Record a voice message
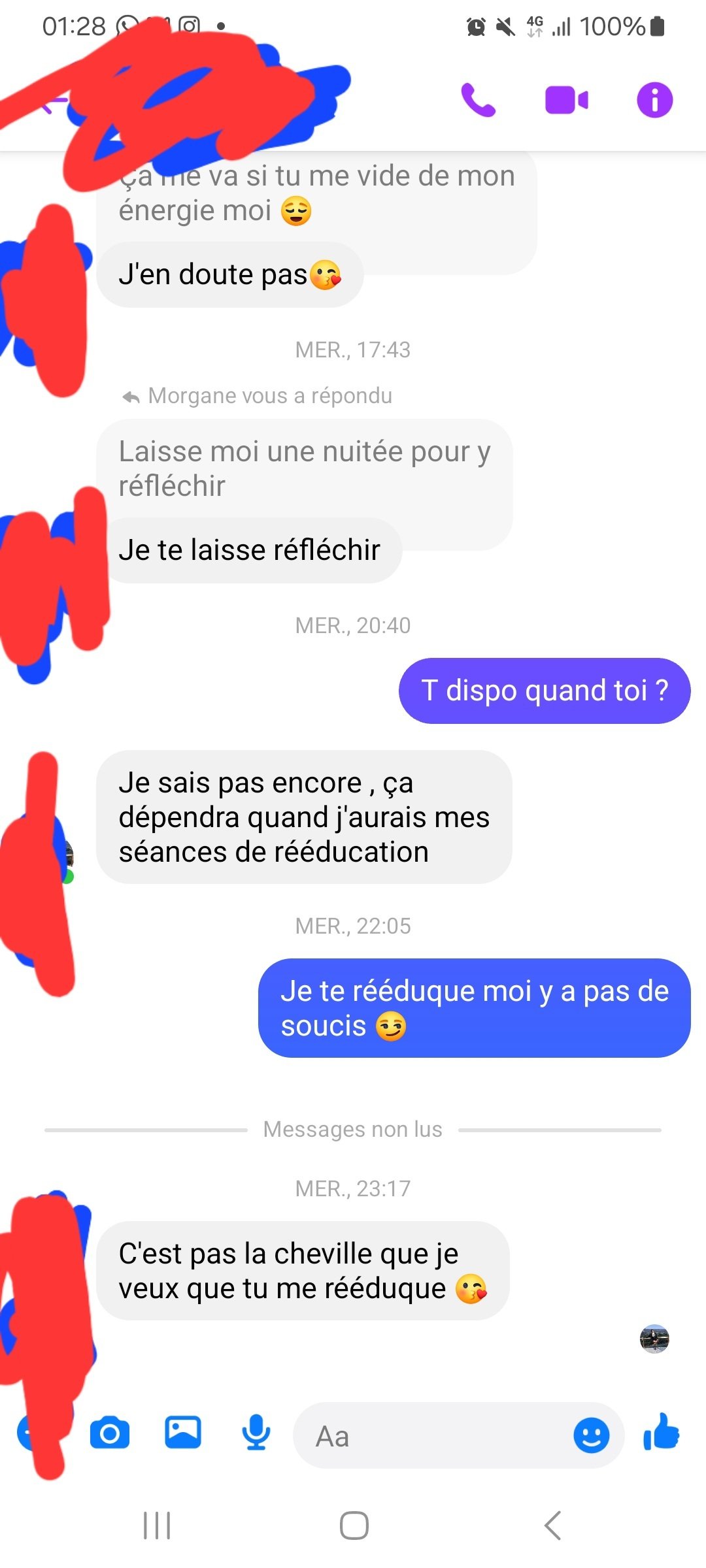Viewport: 706px width, 1568px height. coord(256,1433)
